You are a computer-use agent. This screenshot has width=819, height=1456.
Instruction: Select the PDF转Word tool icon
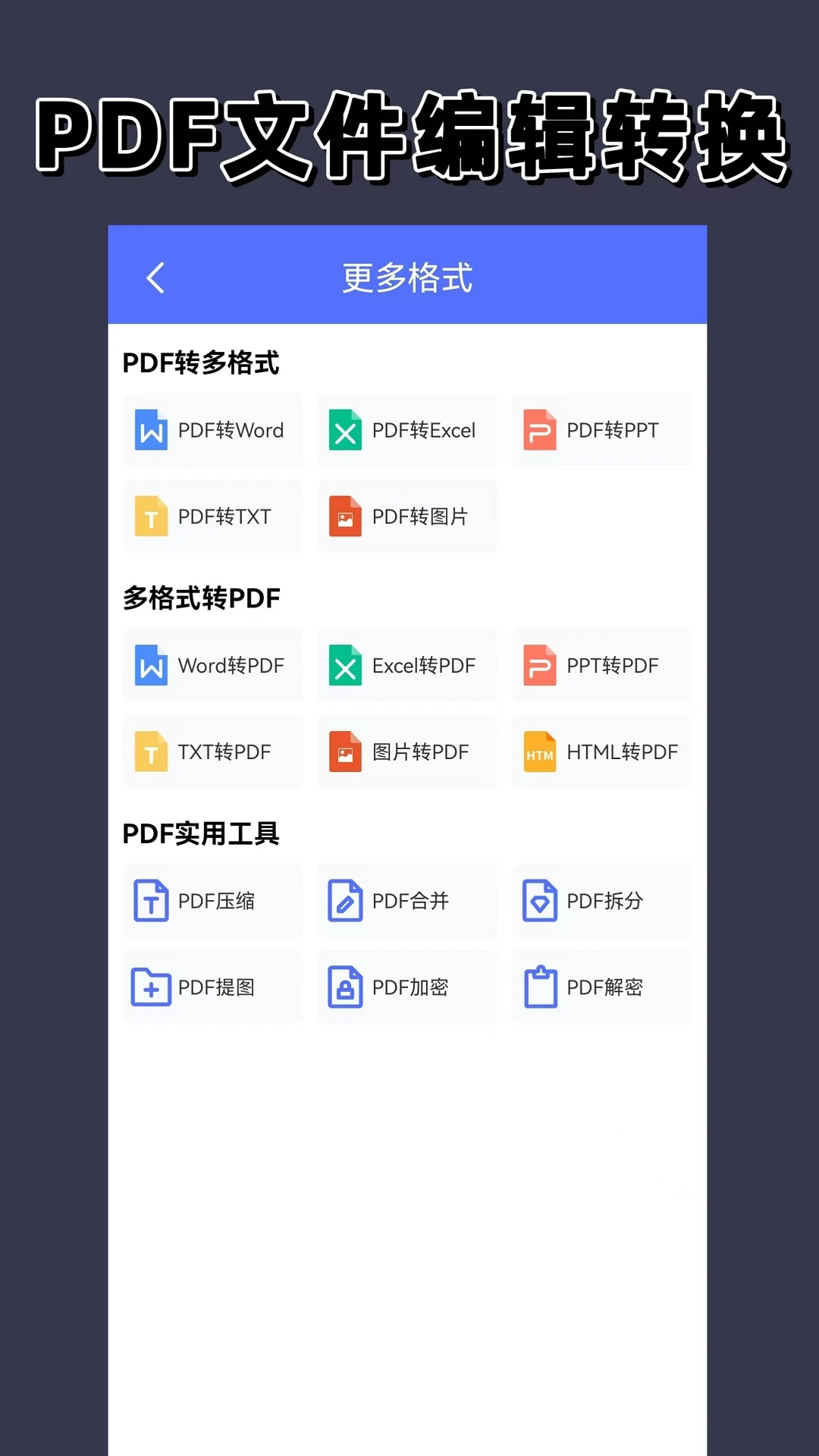pyautogui.click(x=152, y=431)
